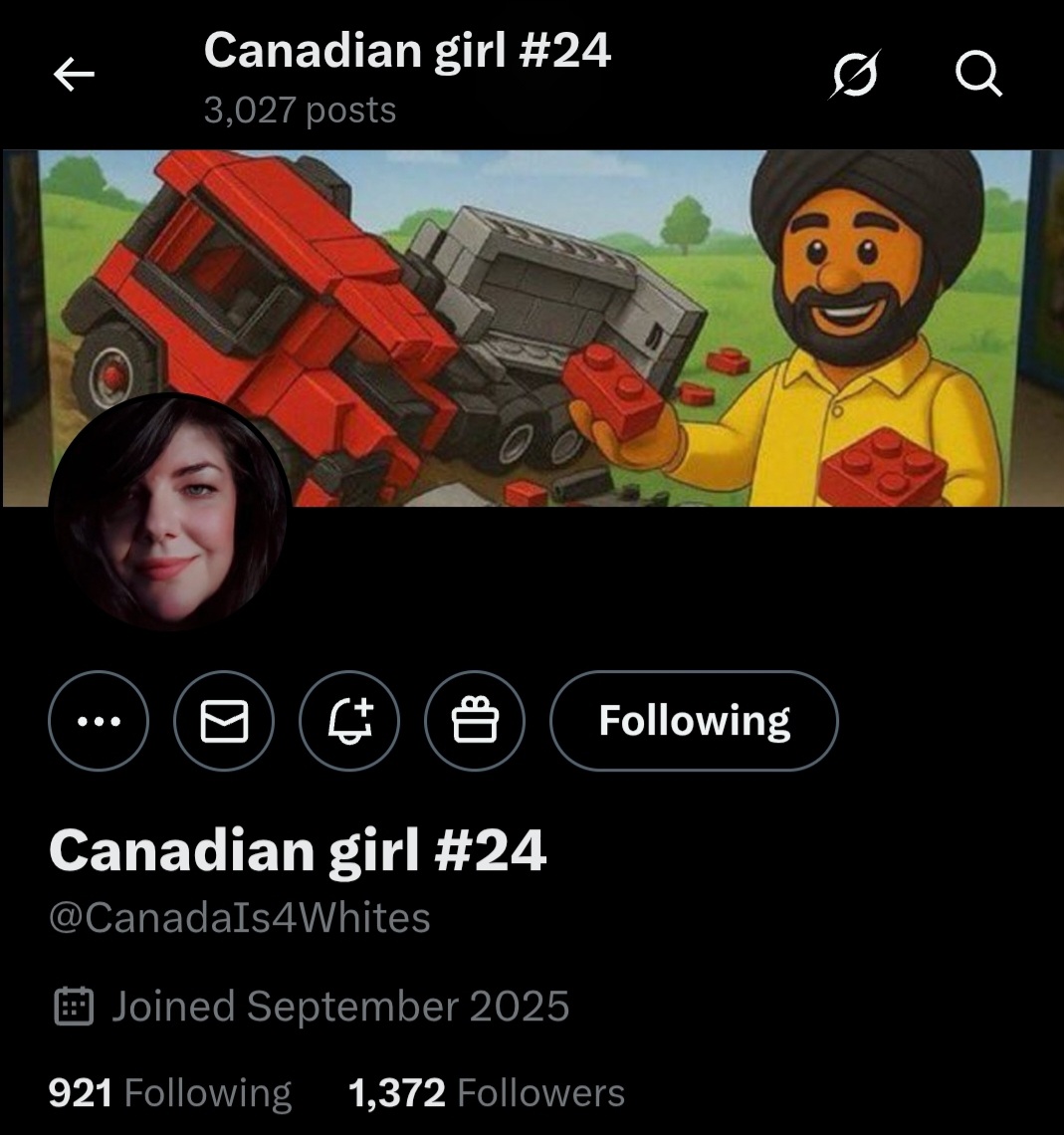Screen dimensions: 1064x1135
Task: Turn on post notifications with bell icon
Action: point(349,721)
